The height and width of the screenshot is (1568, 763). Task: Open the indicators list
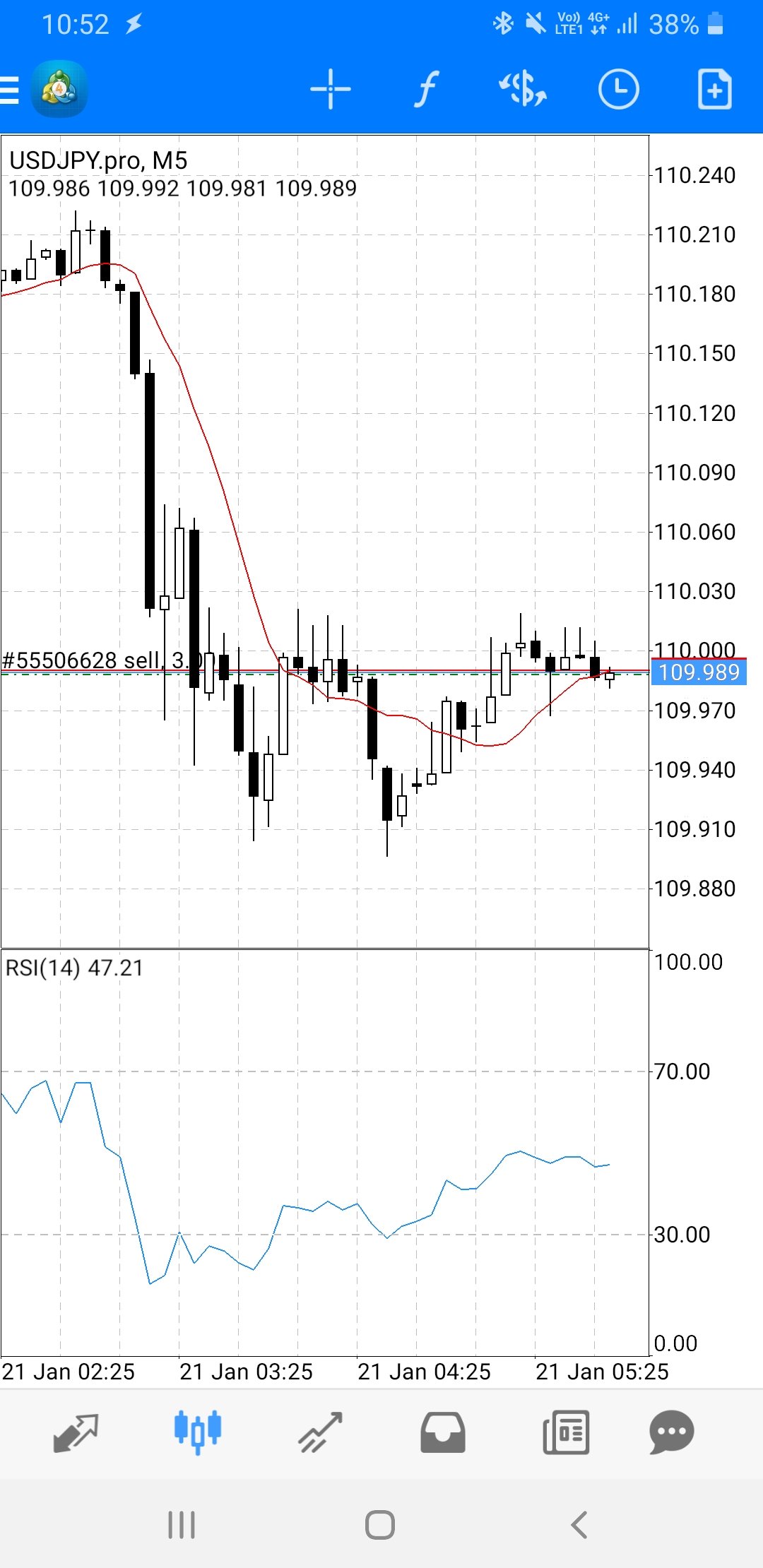(x=426, y=90)
